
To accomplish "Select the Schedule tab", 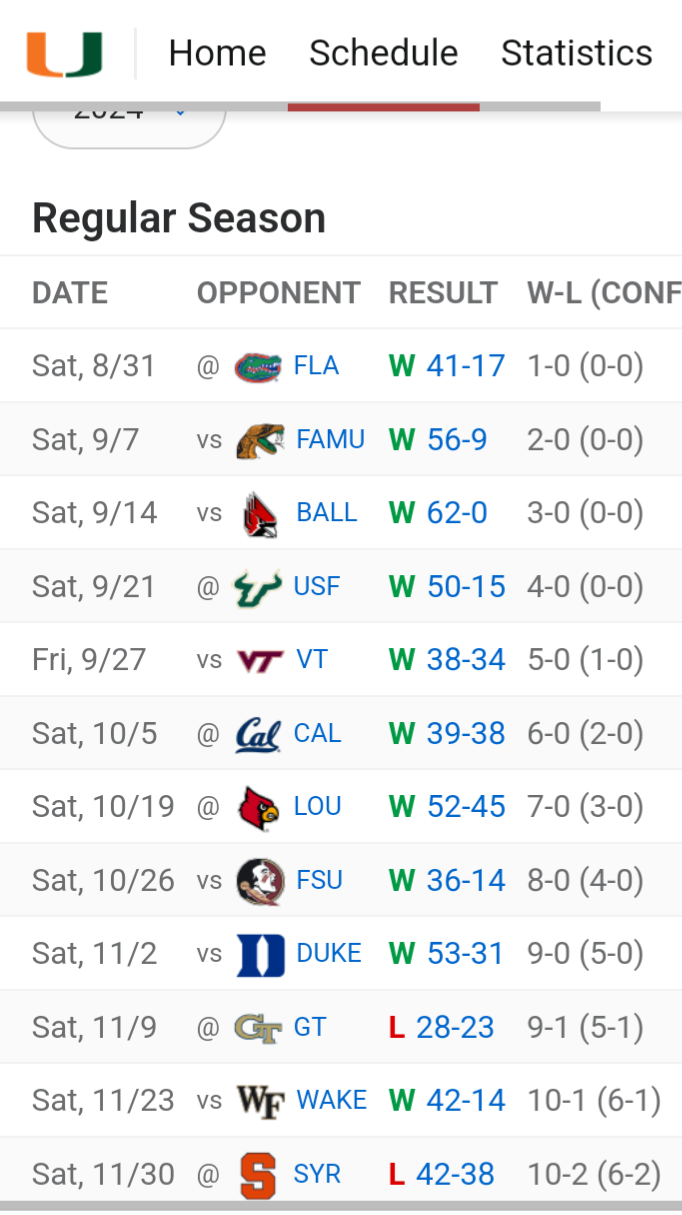I will (x=383, y=53).
